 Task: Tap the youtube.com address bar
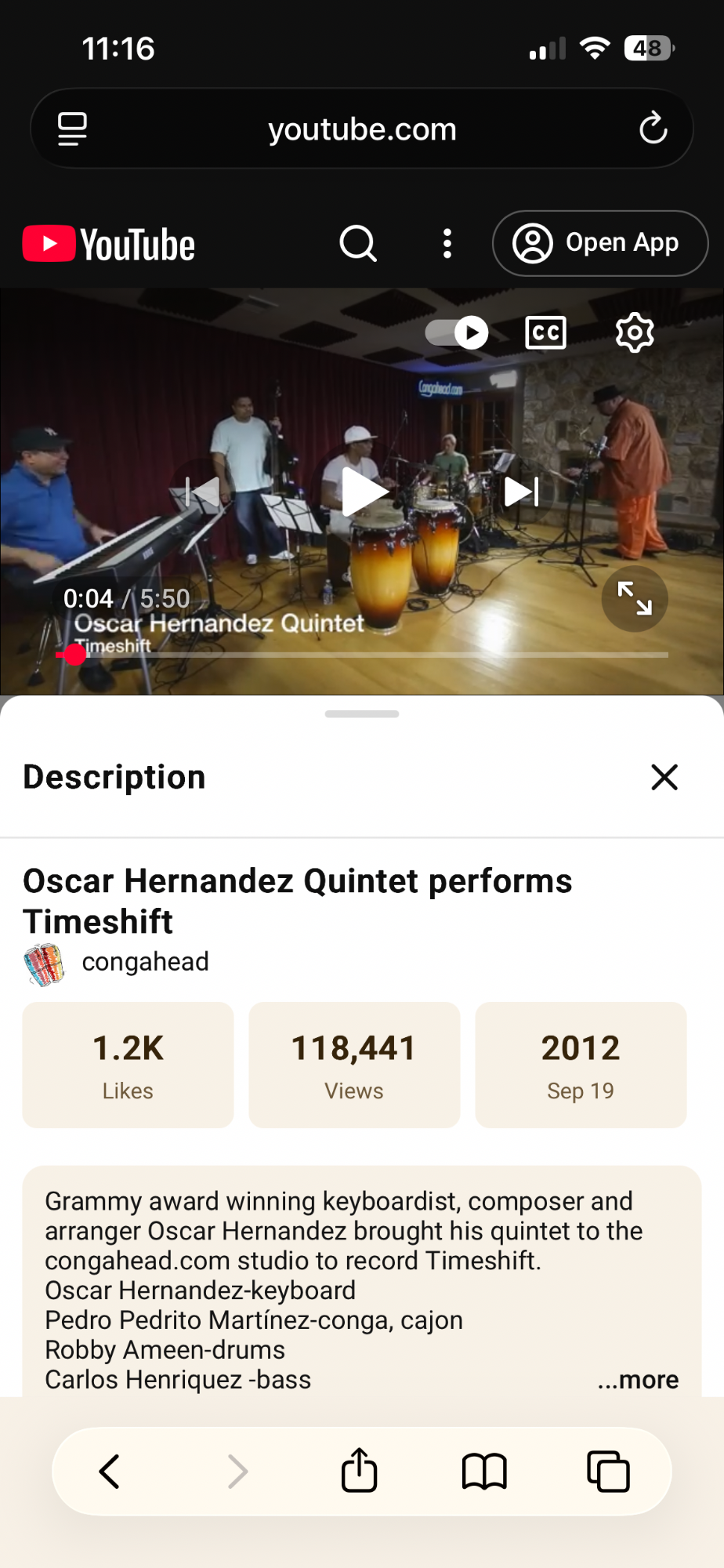pos(362,129)
